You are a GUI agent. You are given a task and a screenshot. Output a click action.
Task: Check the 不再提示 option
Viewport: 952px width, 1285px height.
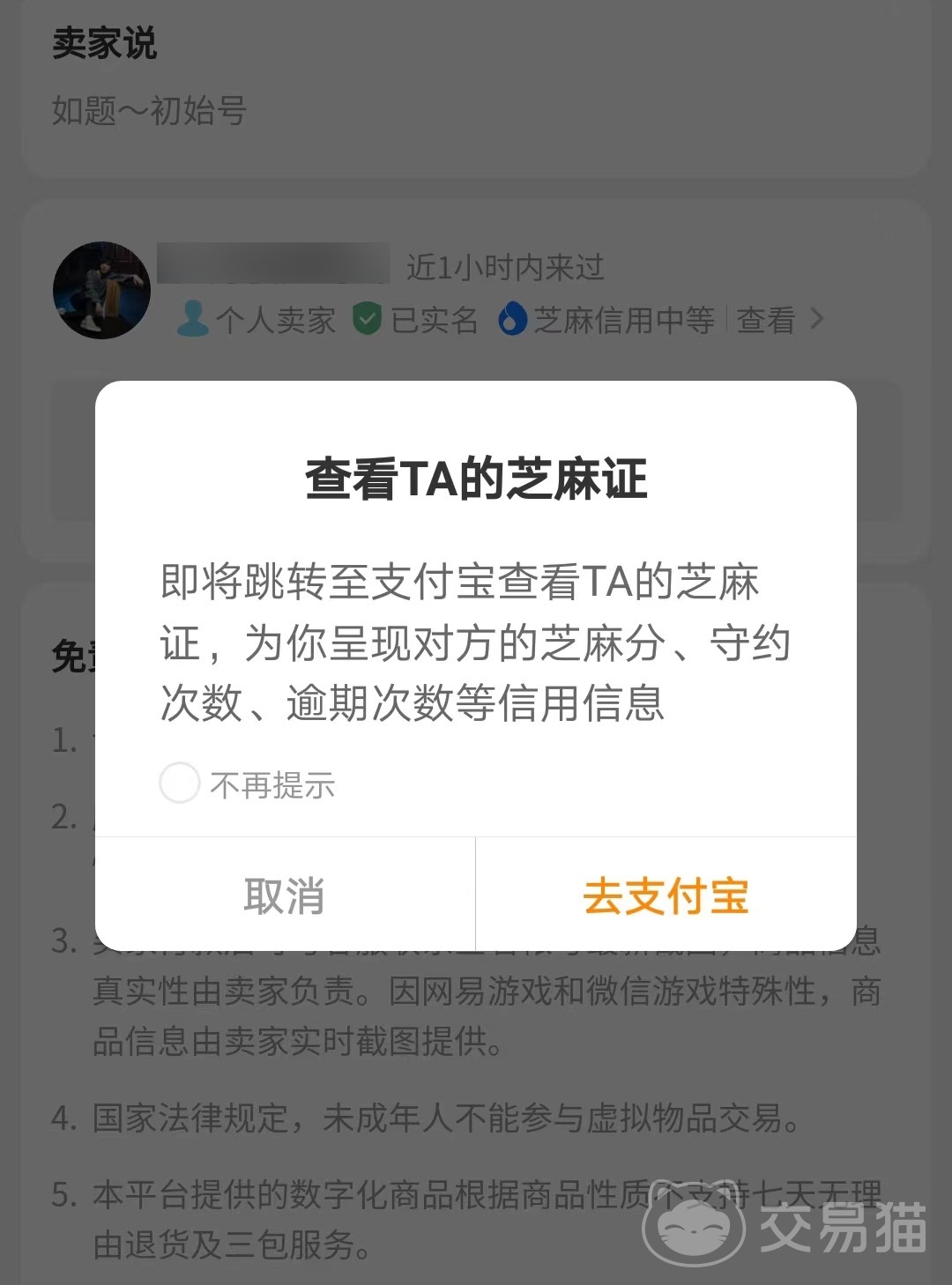tap(180, 783)
